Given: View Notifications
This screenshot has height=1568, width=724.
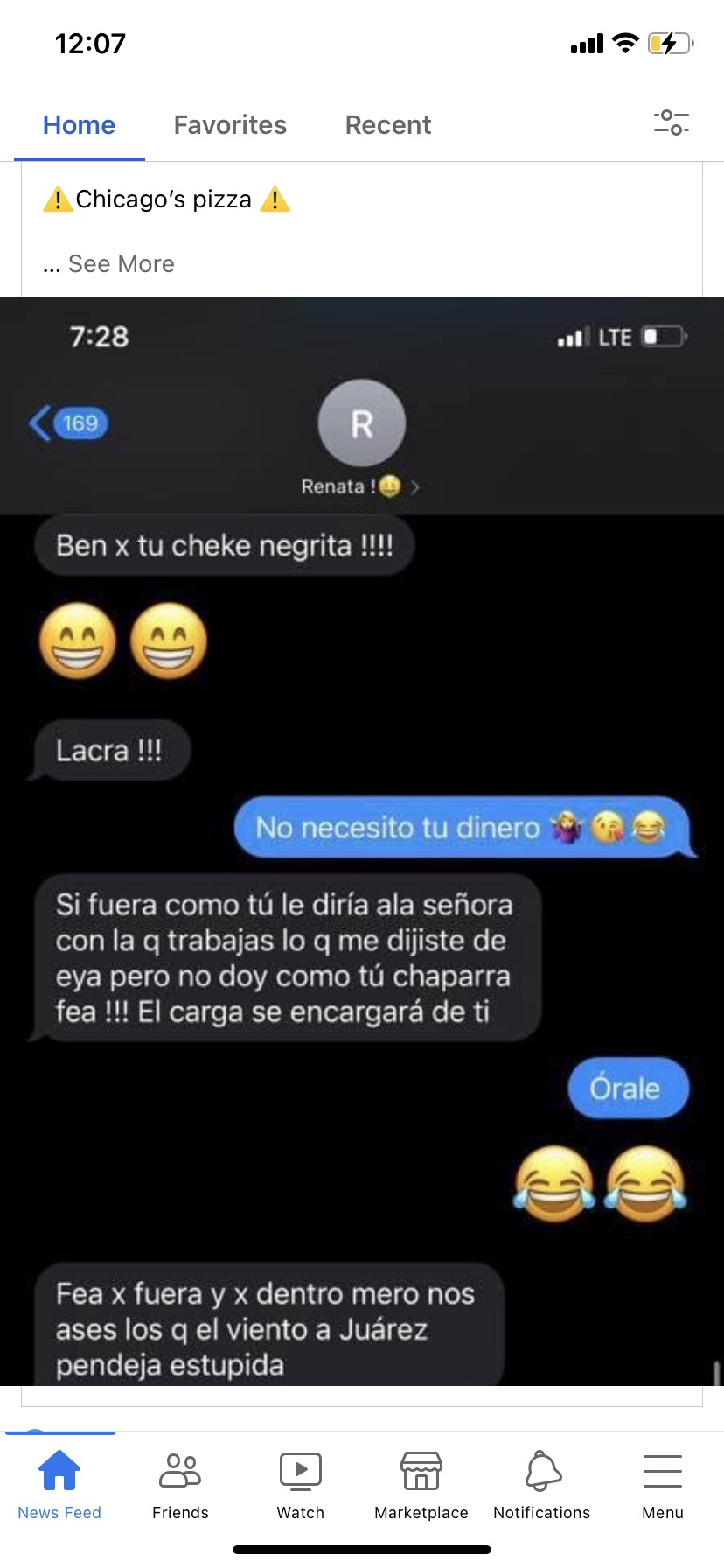Looking at the screenshot, I should click(542, 1484).
